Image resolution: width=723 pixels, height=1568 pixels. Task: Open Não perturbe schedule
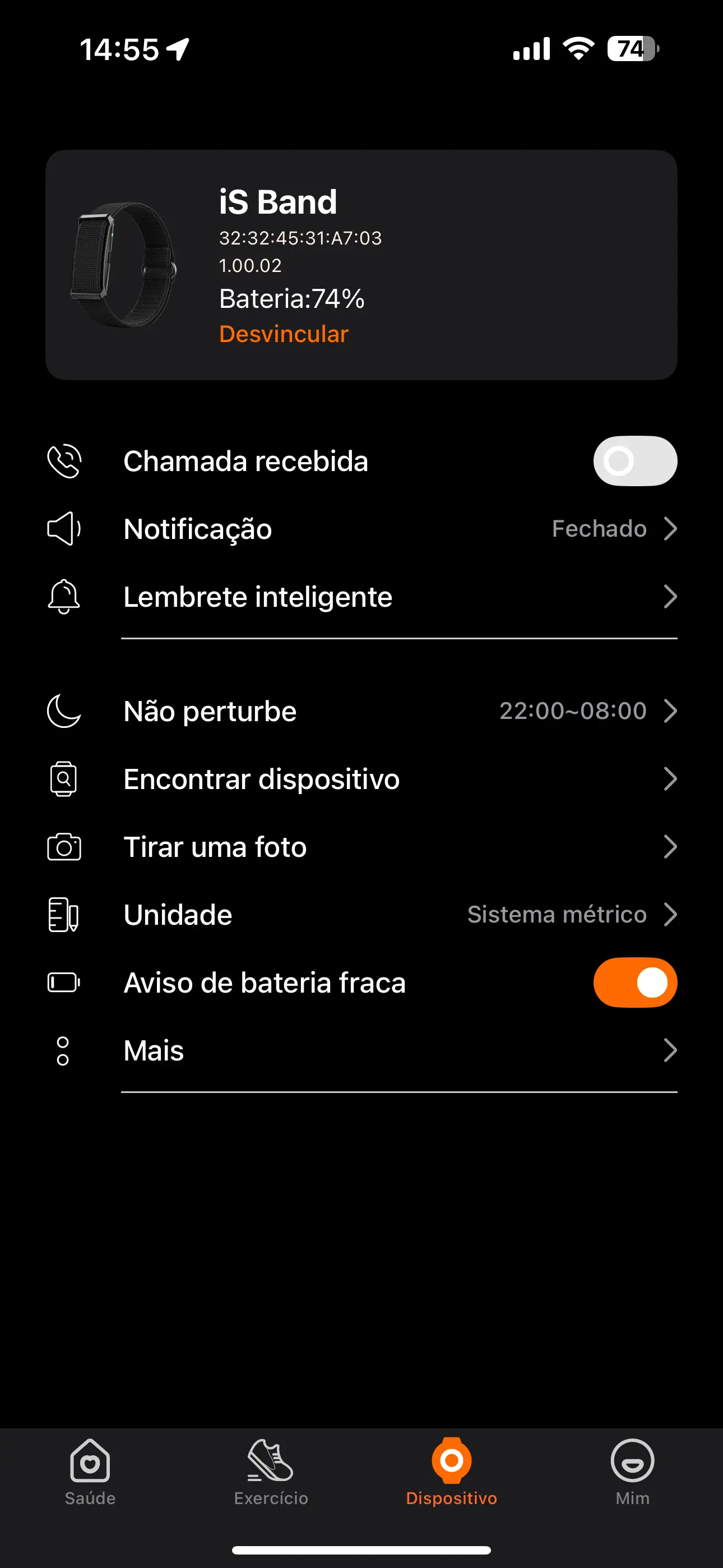(361, 711)
